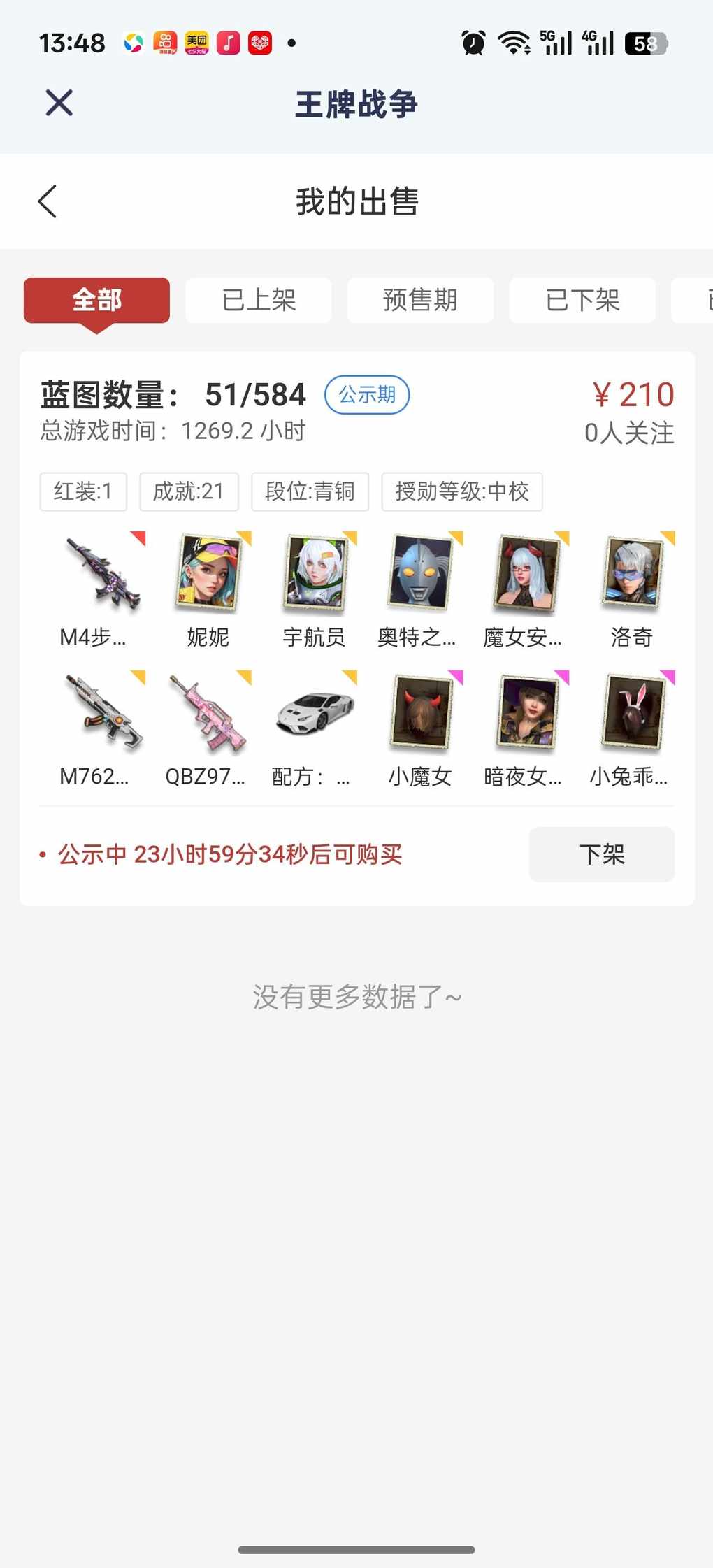
Task: Select the 全部 tab
Action: (96, 301)
